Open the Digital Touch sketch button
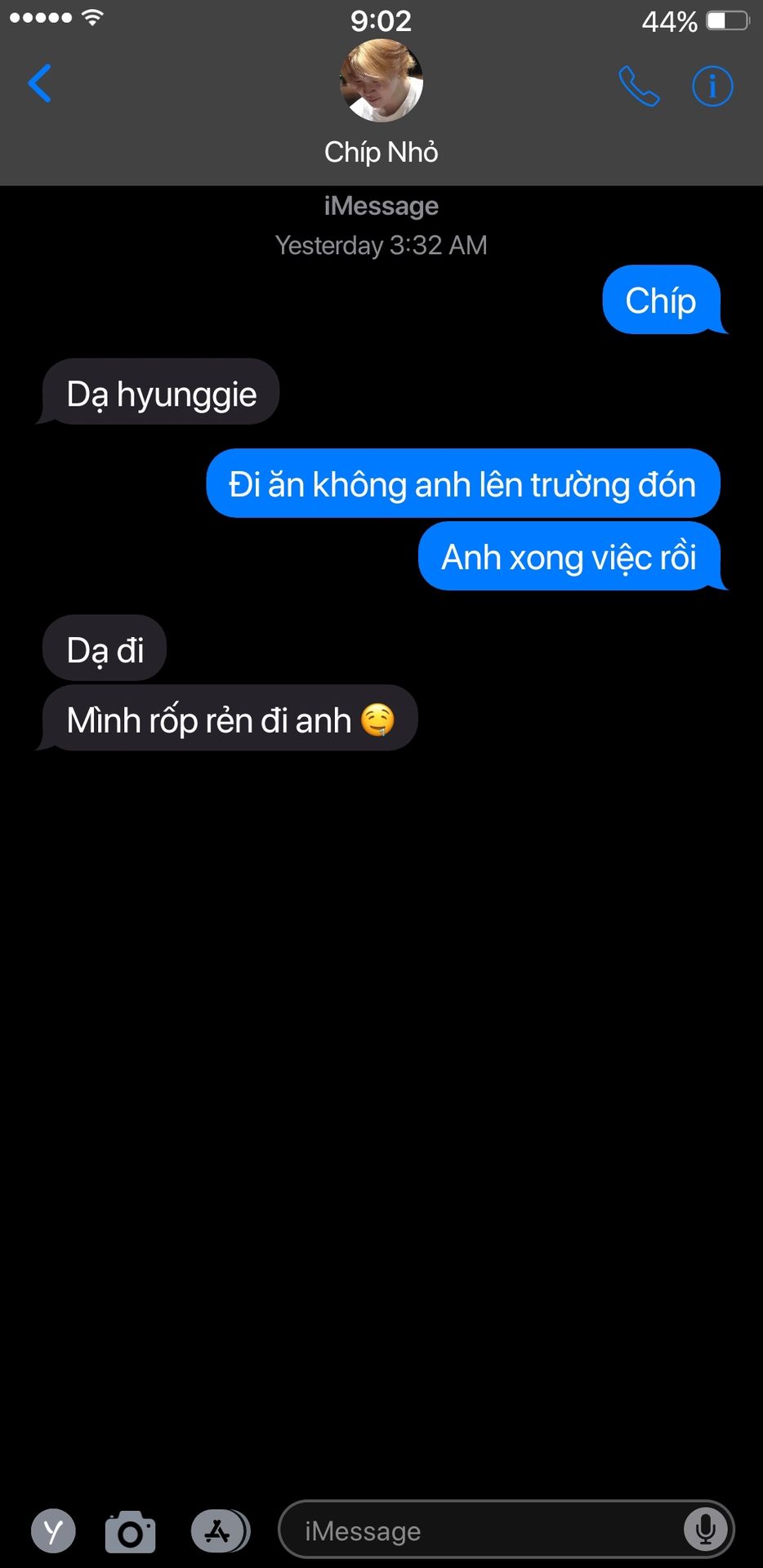The image size is (763, 1568). (53, 1531)
